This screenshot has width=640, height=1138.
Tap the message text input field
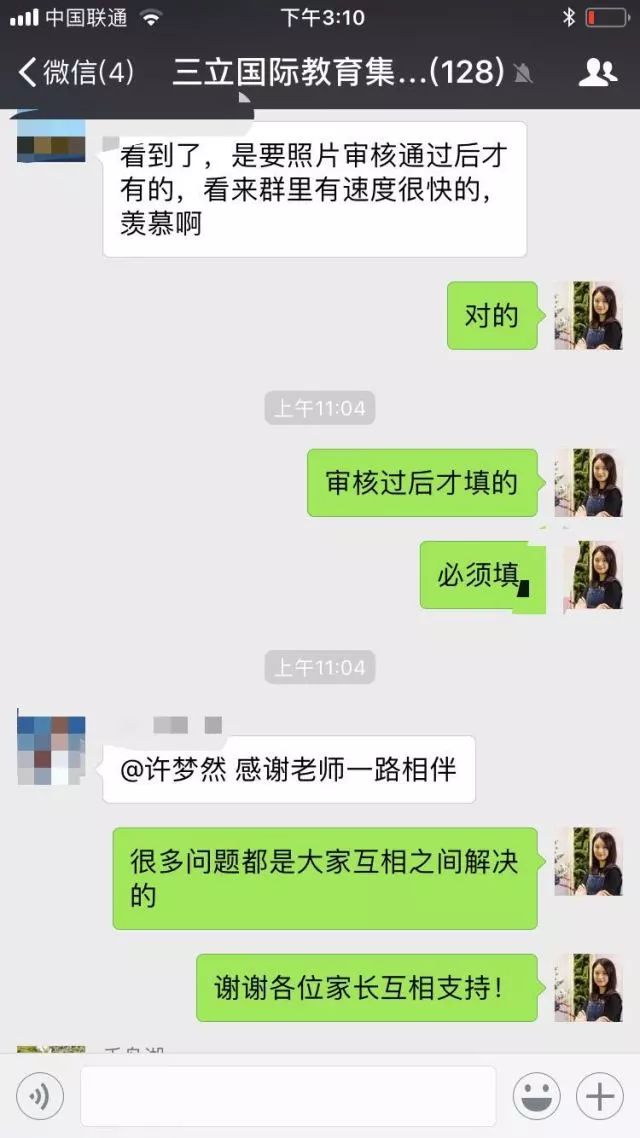coord(288,1097)
